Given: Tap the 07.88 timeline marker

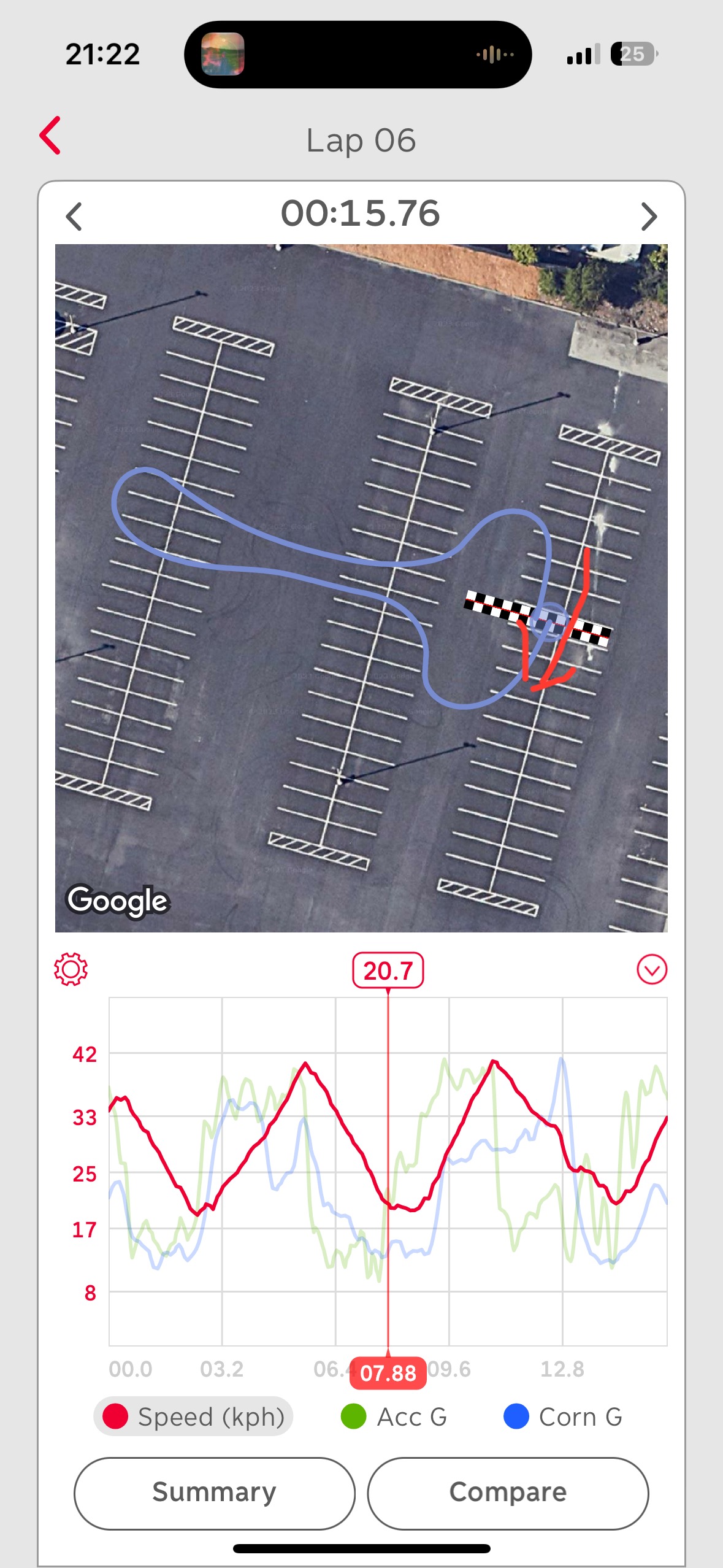Looking at the screenshot, I should (388, 1373).
